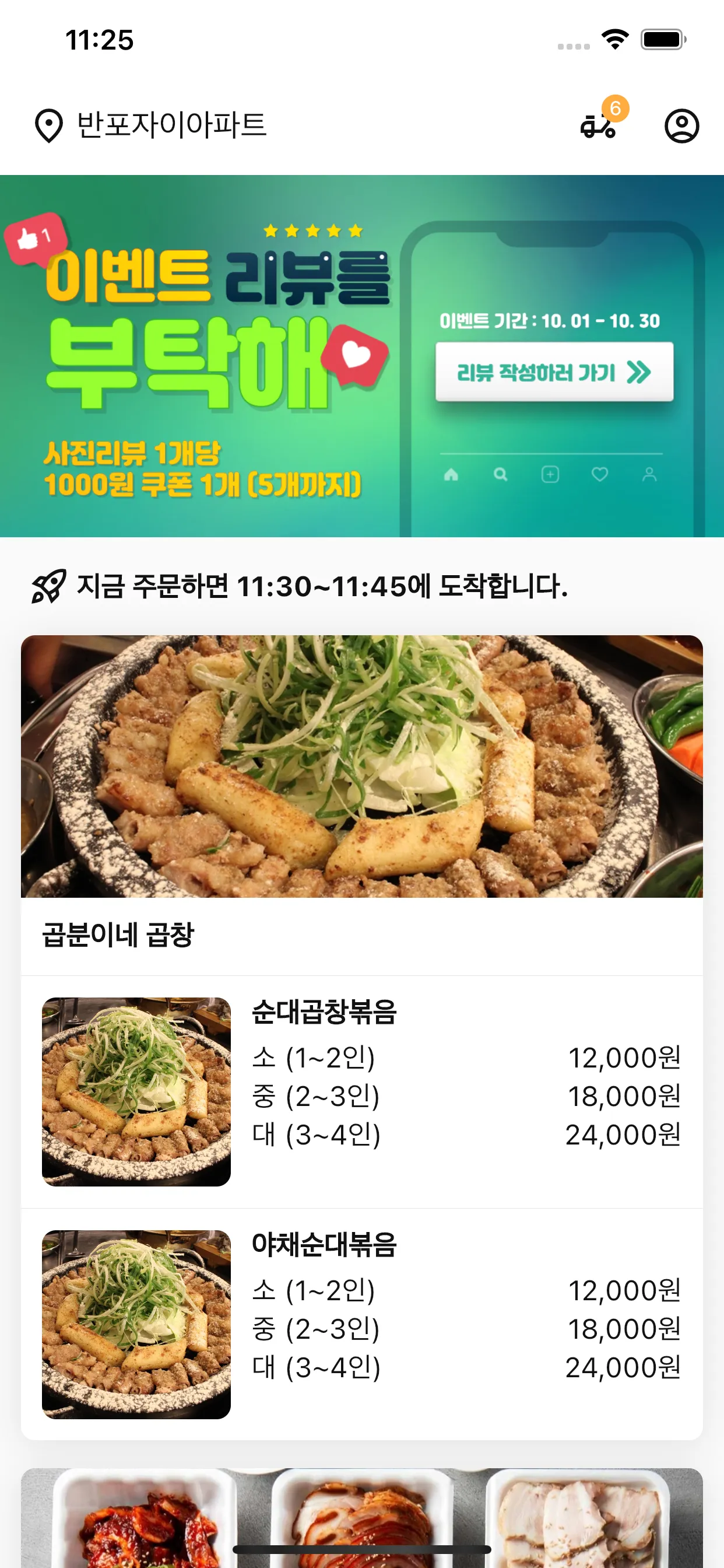Tap the large restaurant cover photo

(361, 767)
